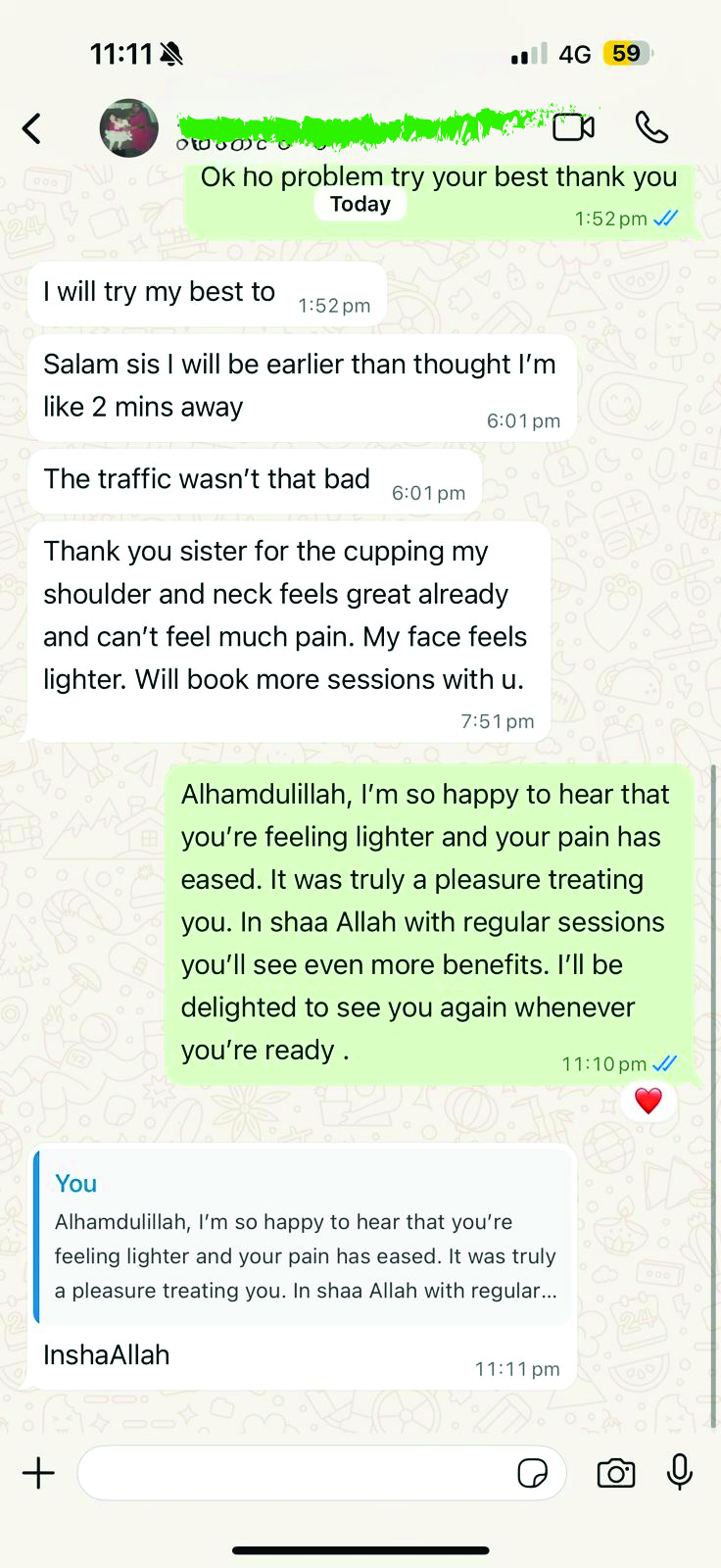
Task: Open the contact's profile picture
Action: (129, 127)
